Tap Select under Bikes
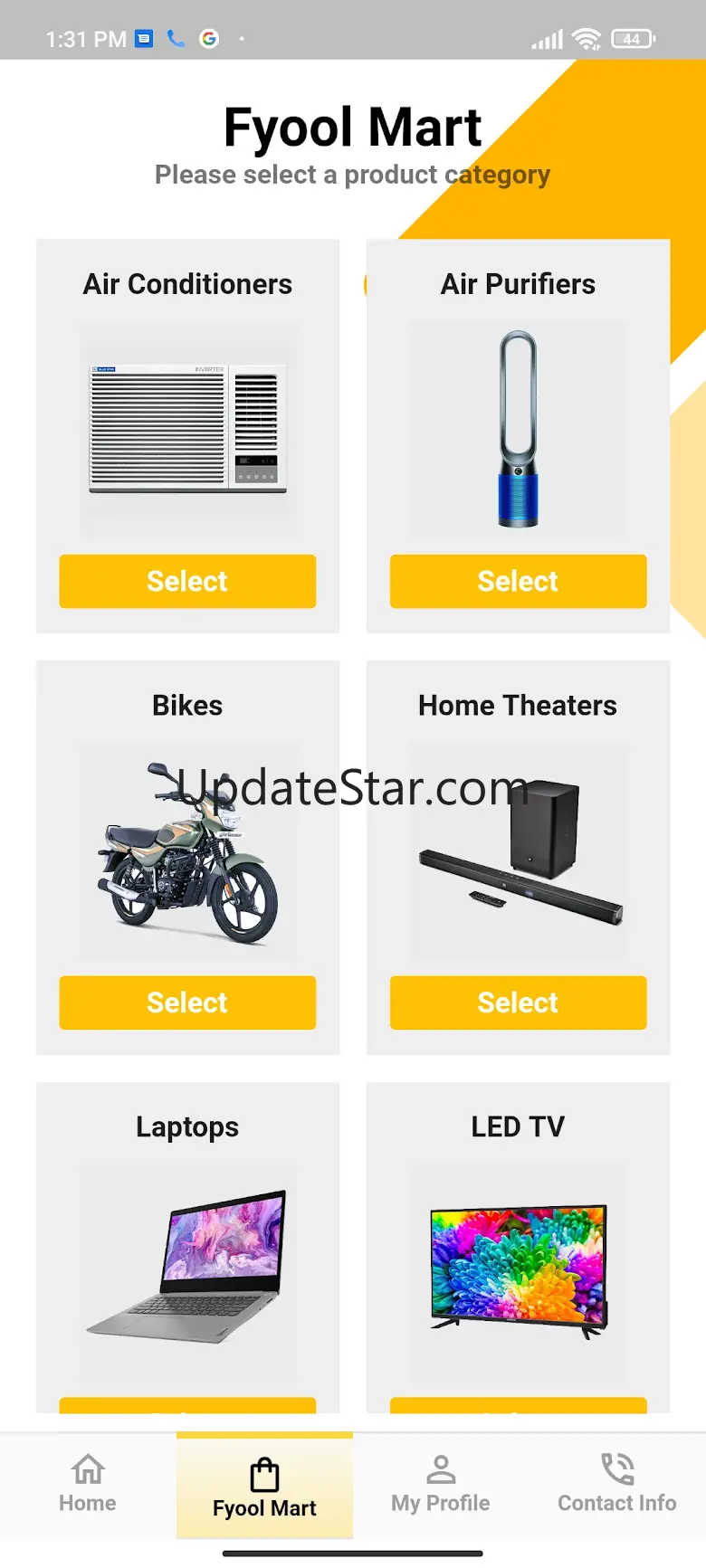The height and width of the screenshot is (1568, 706). (187, 1003)
